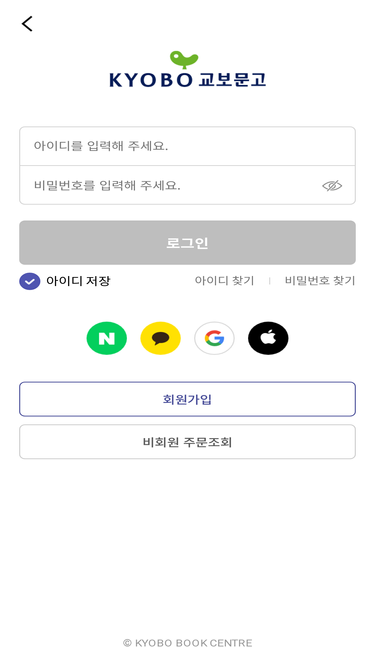This screenshot has height=667, width=375.
Task: Sign in with Apple
Action: click(x=268, y=338)
